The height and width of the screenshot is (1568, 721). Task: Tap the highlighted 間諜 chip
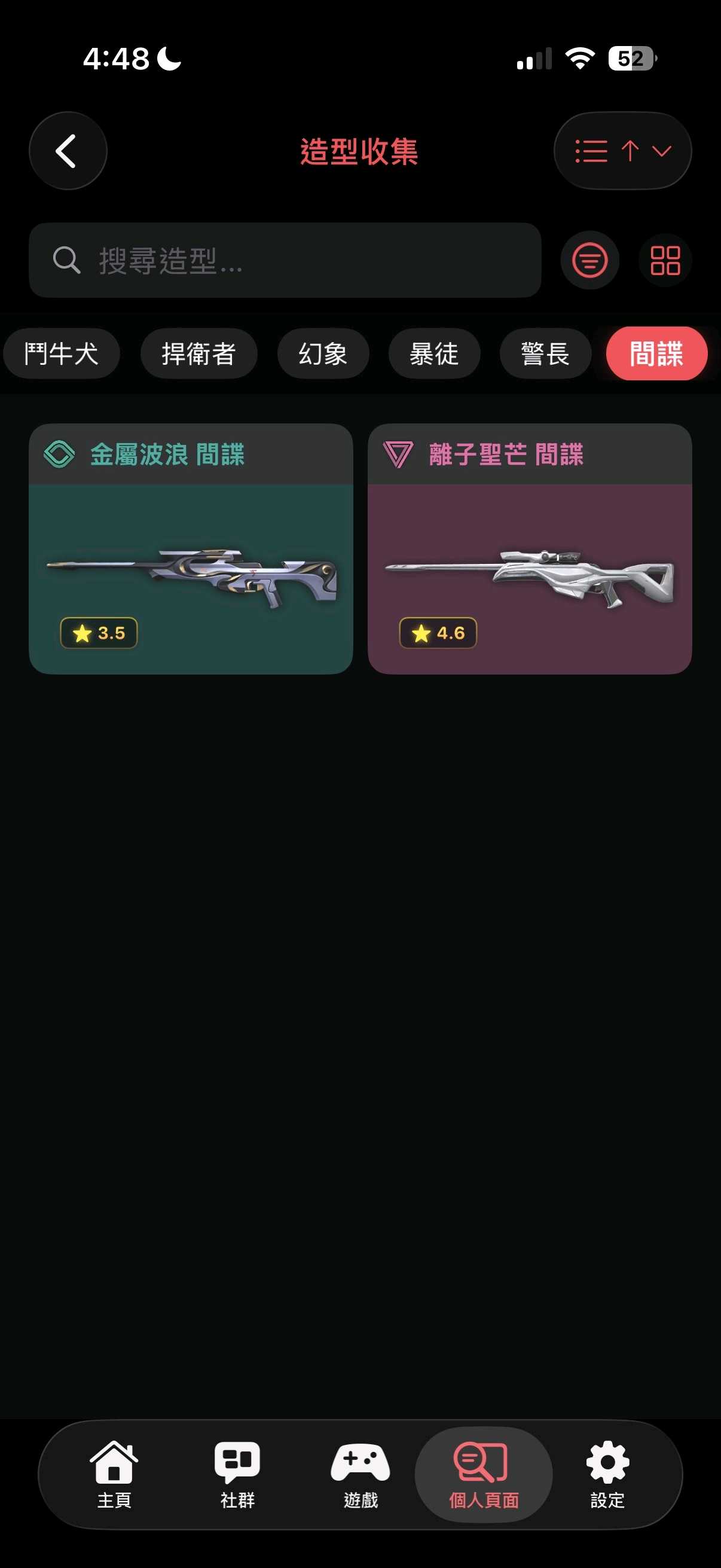click(656, 353)
